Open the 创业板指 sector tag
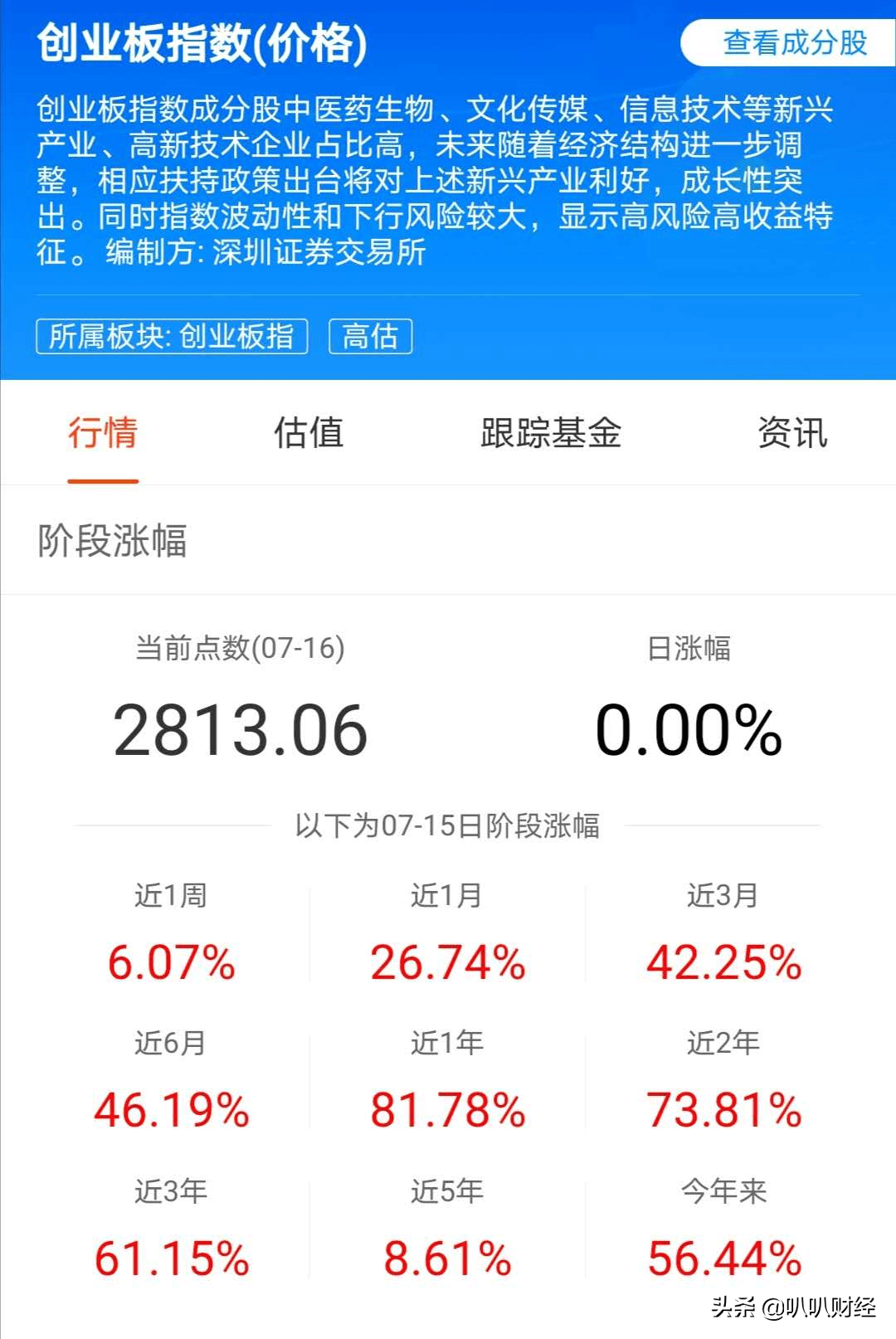 170,335
